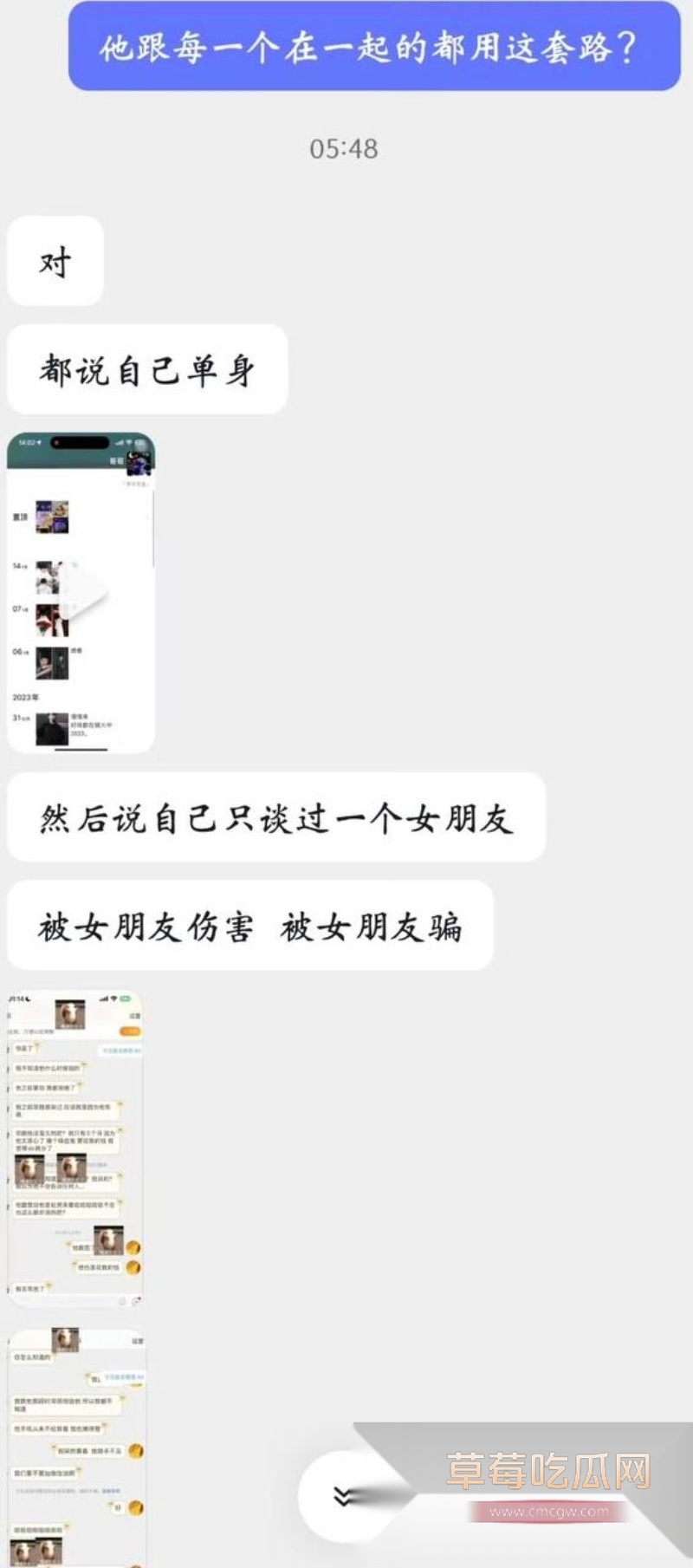Select the 对 message bubble

(x=54, y=262)
